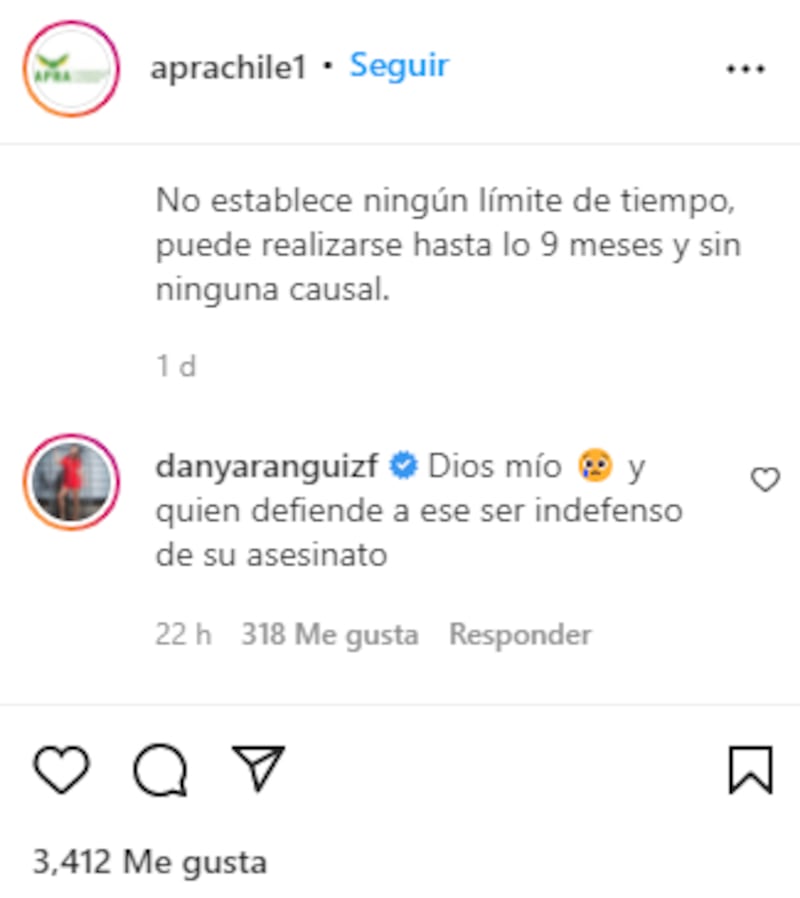View the 3,412 Me gusta list
Screen dimensions: 800x898
click(149, 861)
